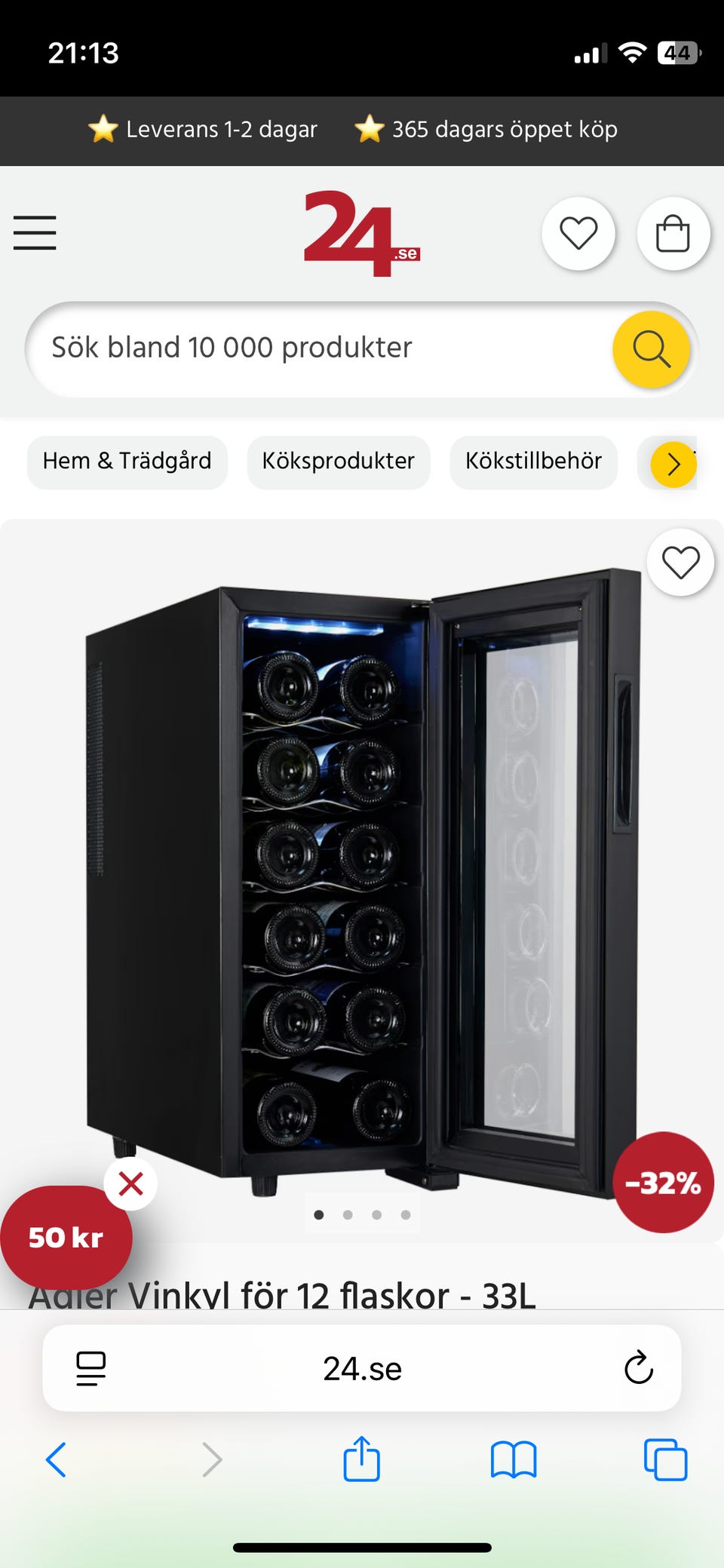The image size is (724, 1568).
Task: Tap the search field Sök bland 10 000 produkter
Action: point(302,348)
